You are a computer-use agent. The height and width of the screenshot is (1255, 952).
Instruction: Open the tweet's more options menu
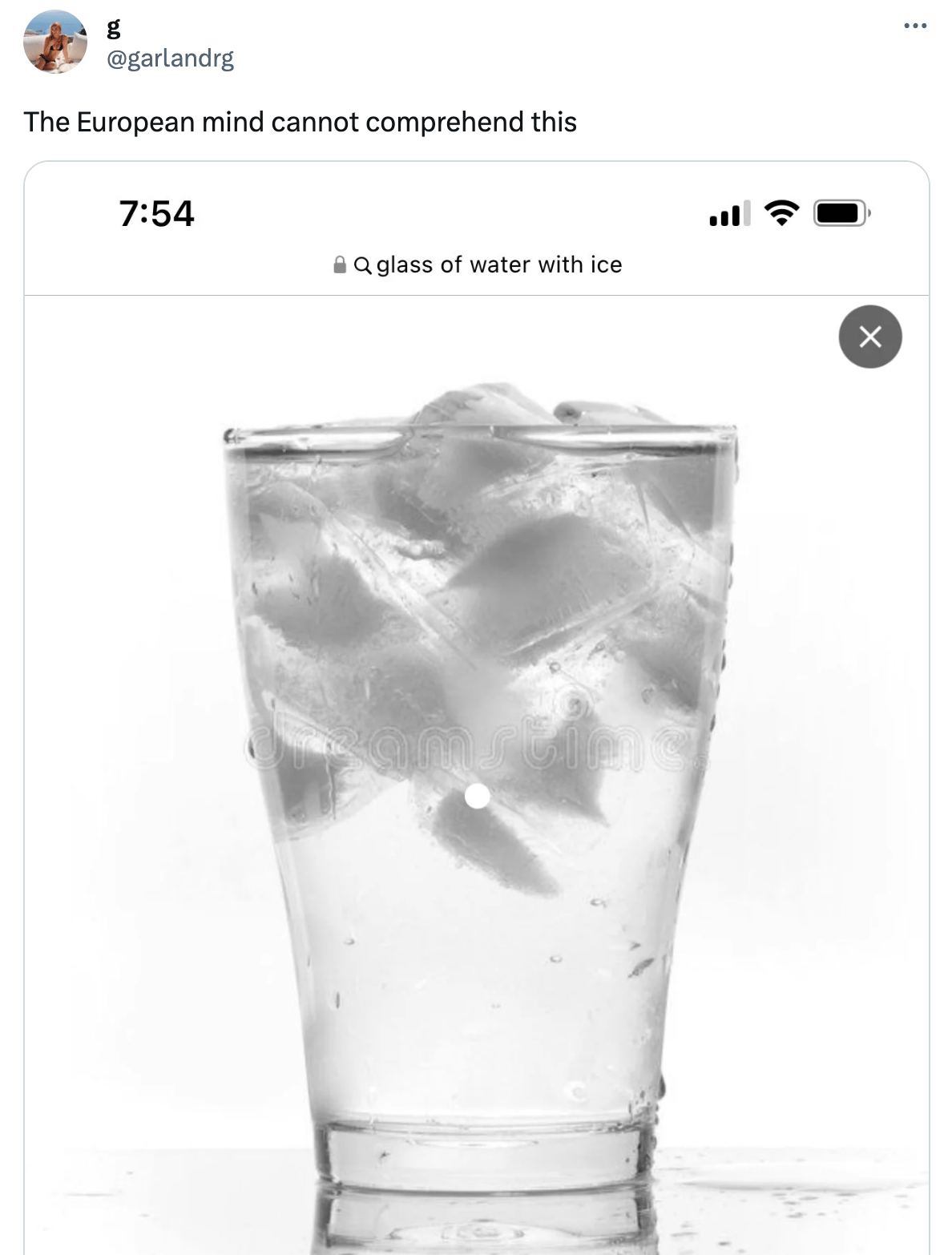click(914, 26)
